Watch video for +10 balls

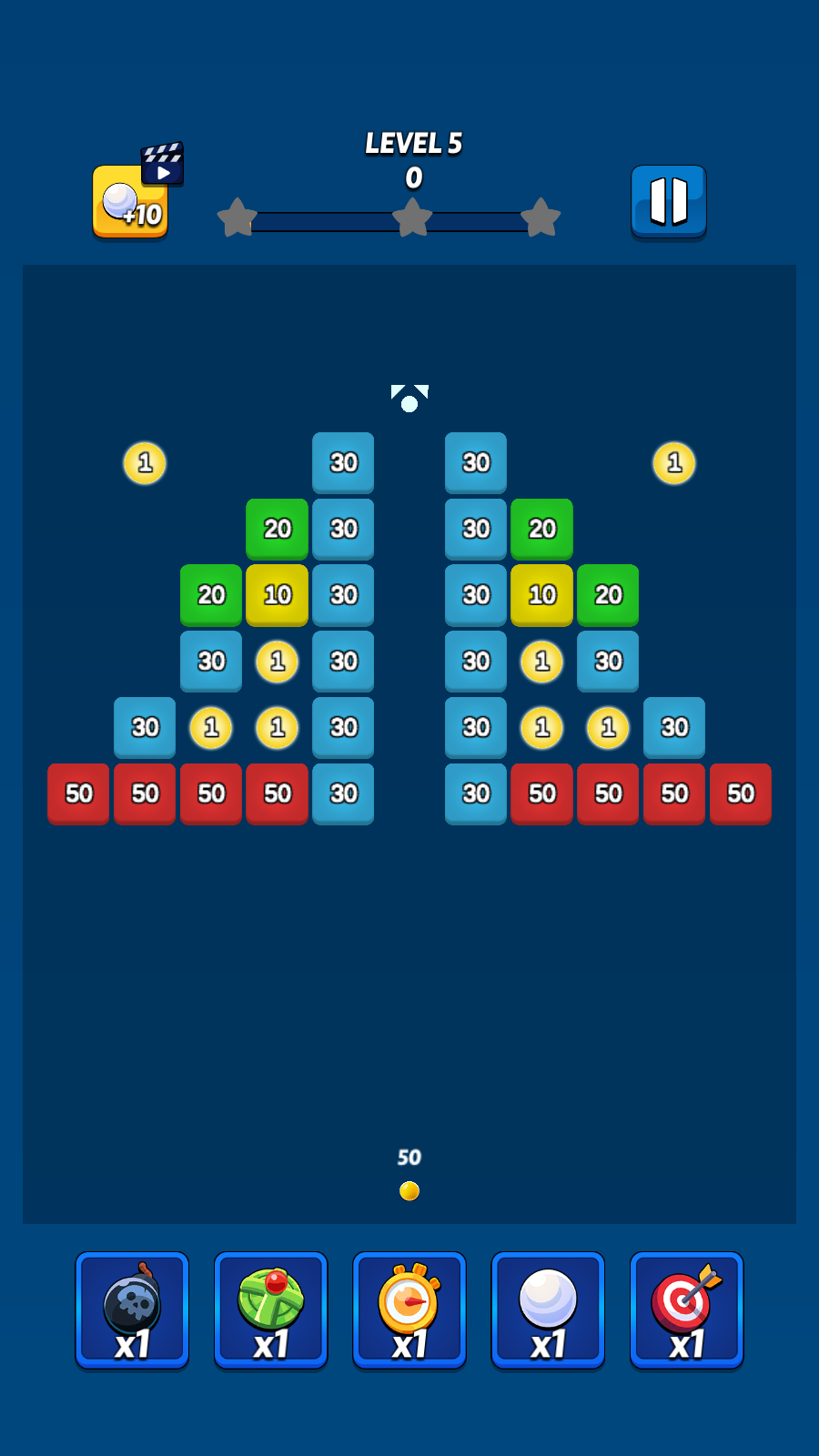[132, 201]
